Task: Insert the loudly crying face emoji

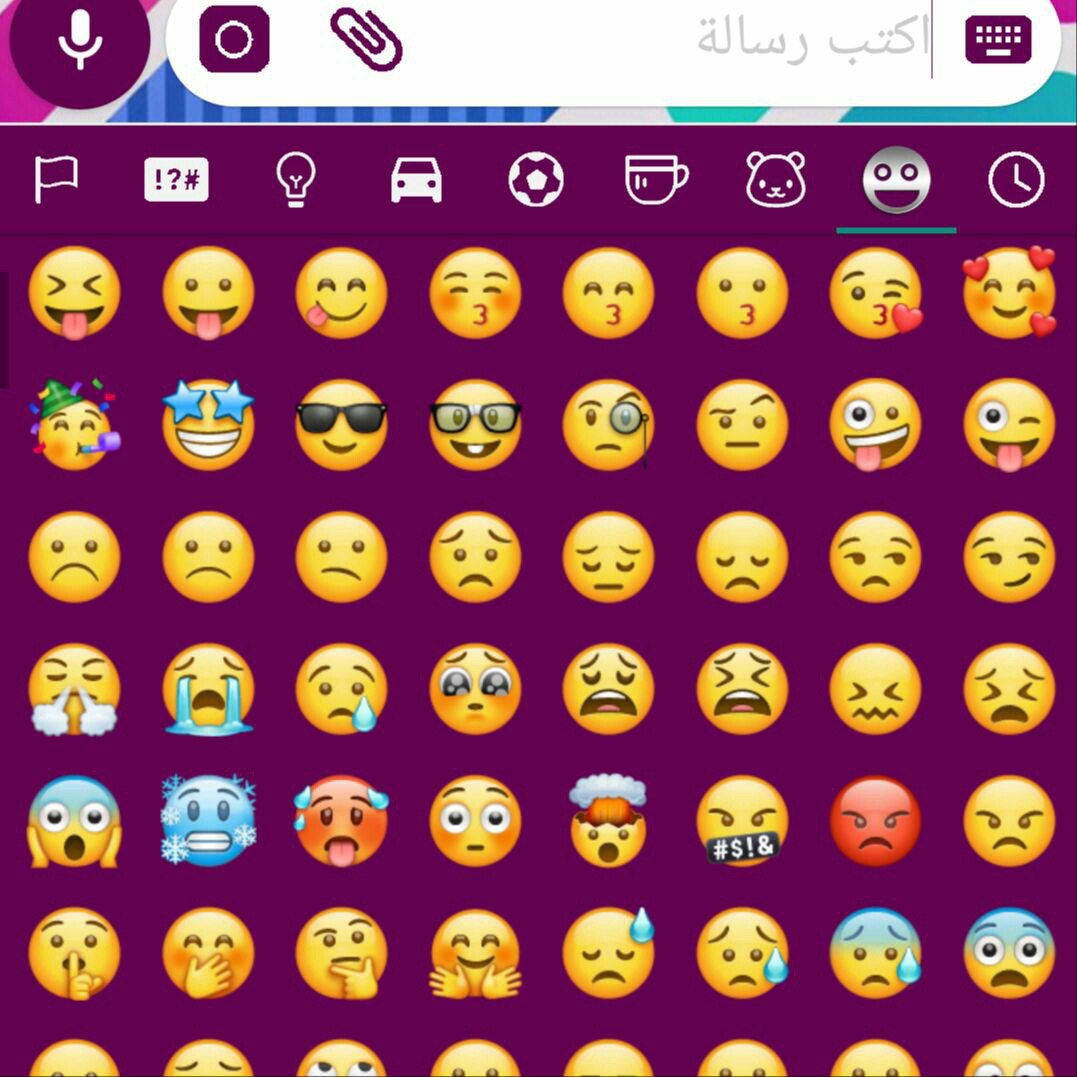Action: (208, 690)
